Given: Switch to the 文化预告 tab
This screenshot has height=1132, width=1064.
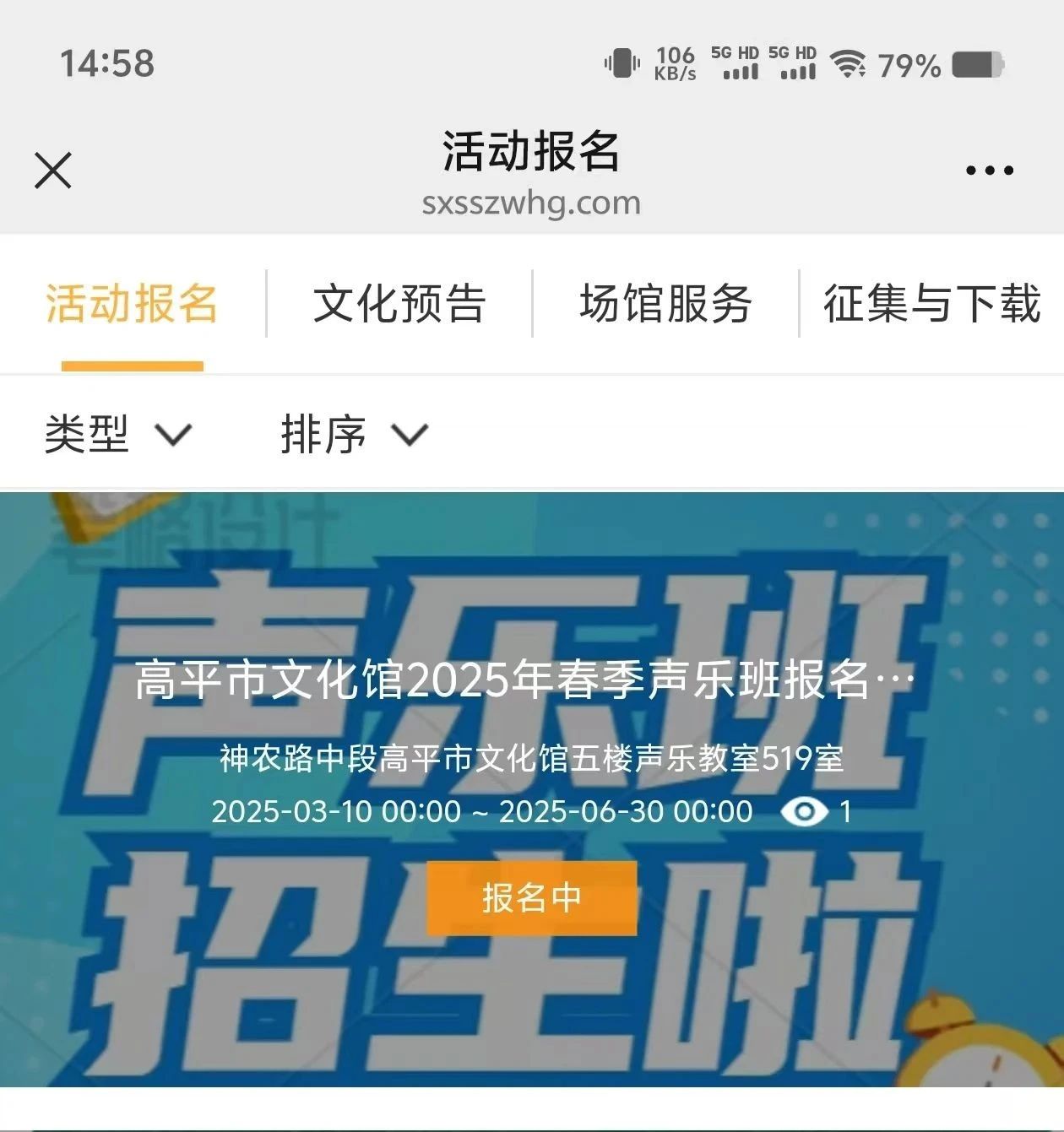Looking at the screenshot, I should pyautogui.click(x=399, y=304).
